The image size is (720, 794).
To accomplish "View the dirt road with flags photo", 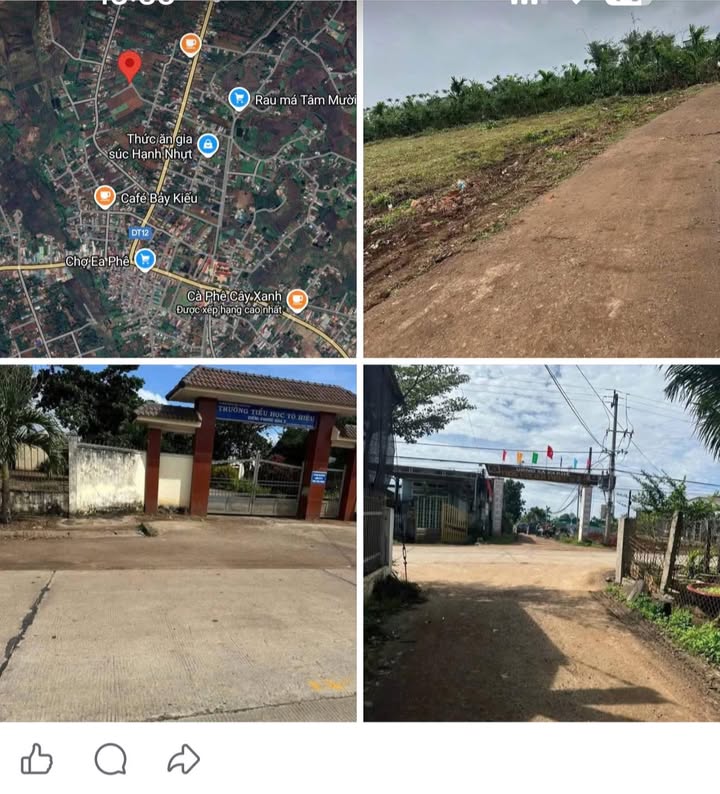I will point(541,542).
